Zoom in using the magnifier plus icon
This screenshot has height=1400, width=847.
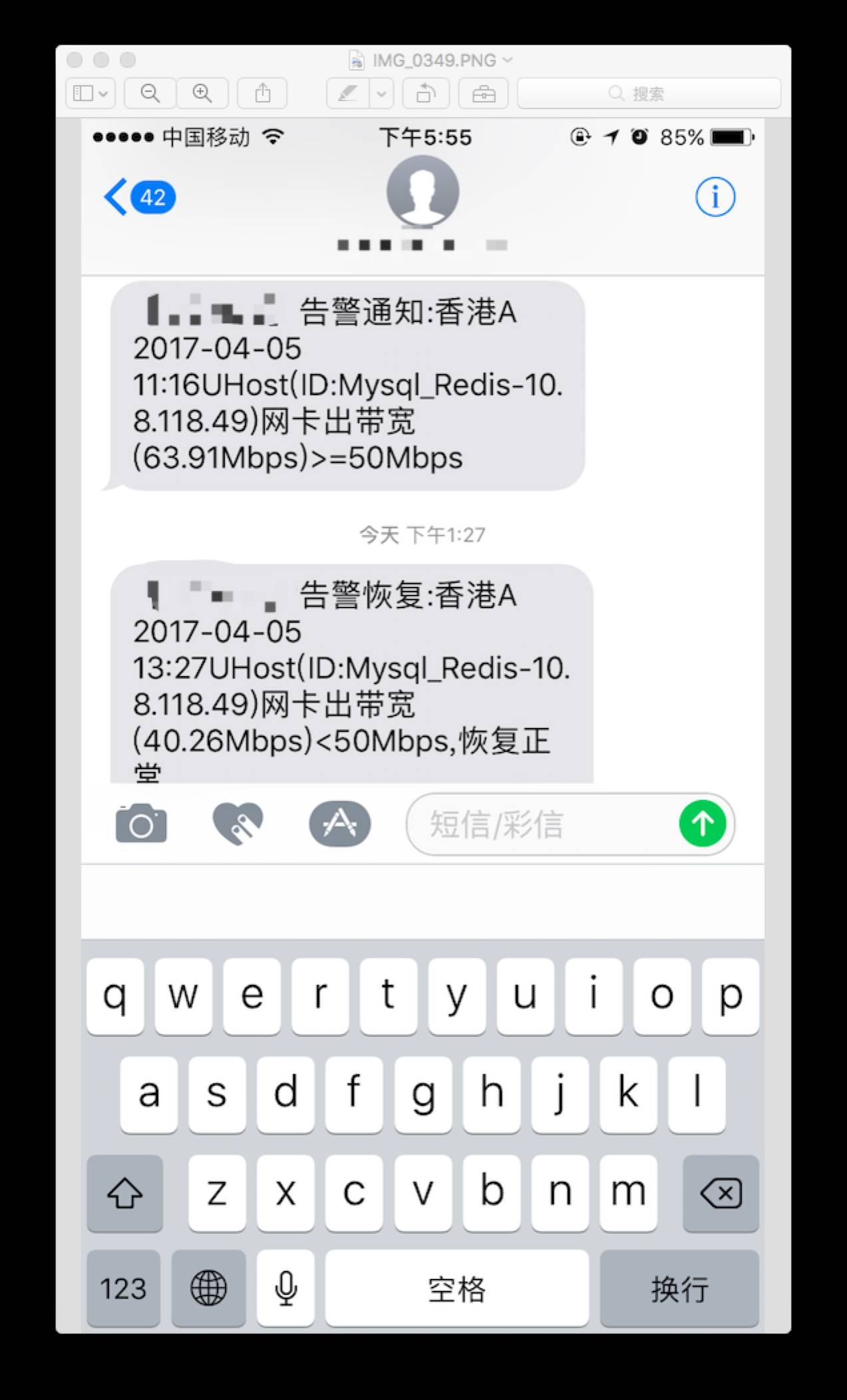coord(203,93)
